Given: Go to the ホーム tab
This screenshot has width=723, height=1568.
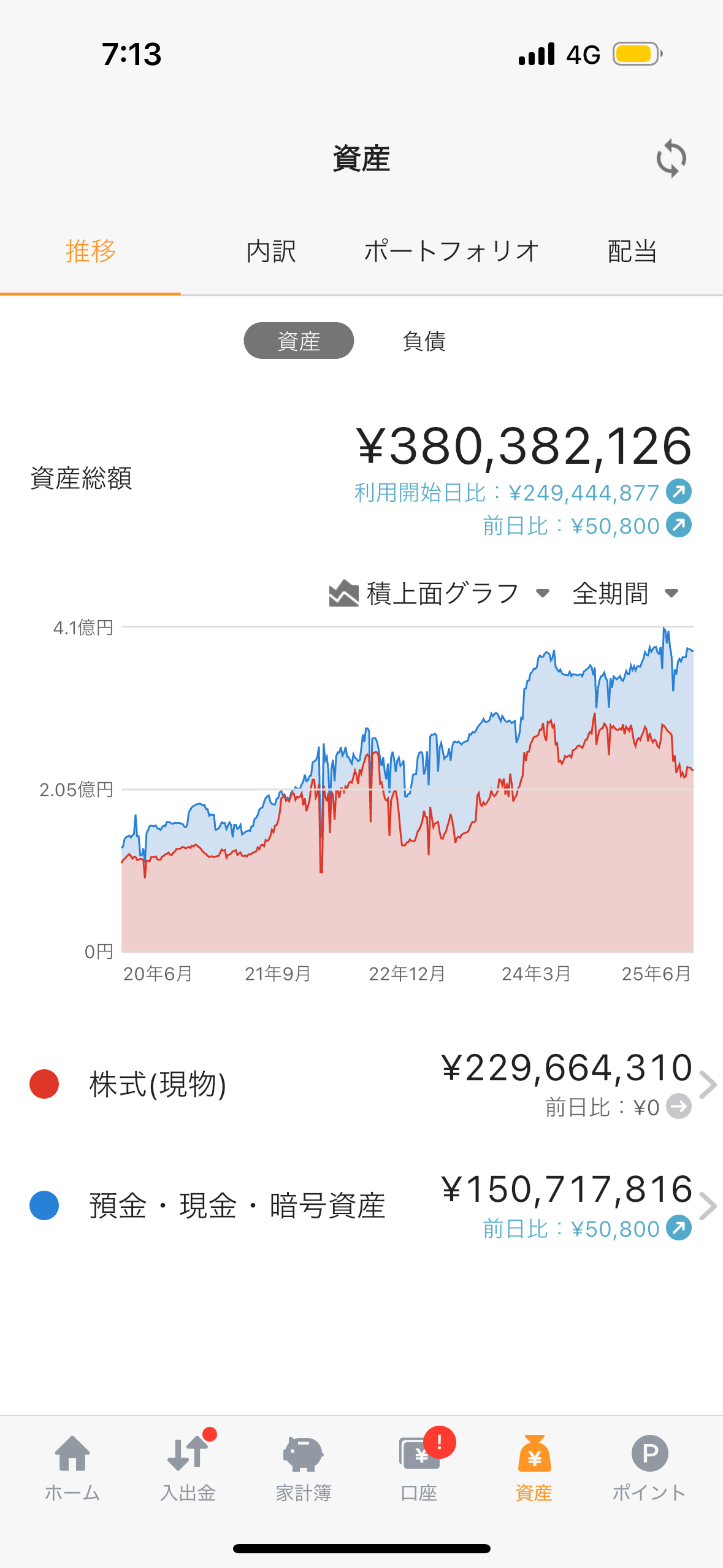Looking at the screenshot, I should tap(72, 1468).
